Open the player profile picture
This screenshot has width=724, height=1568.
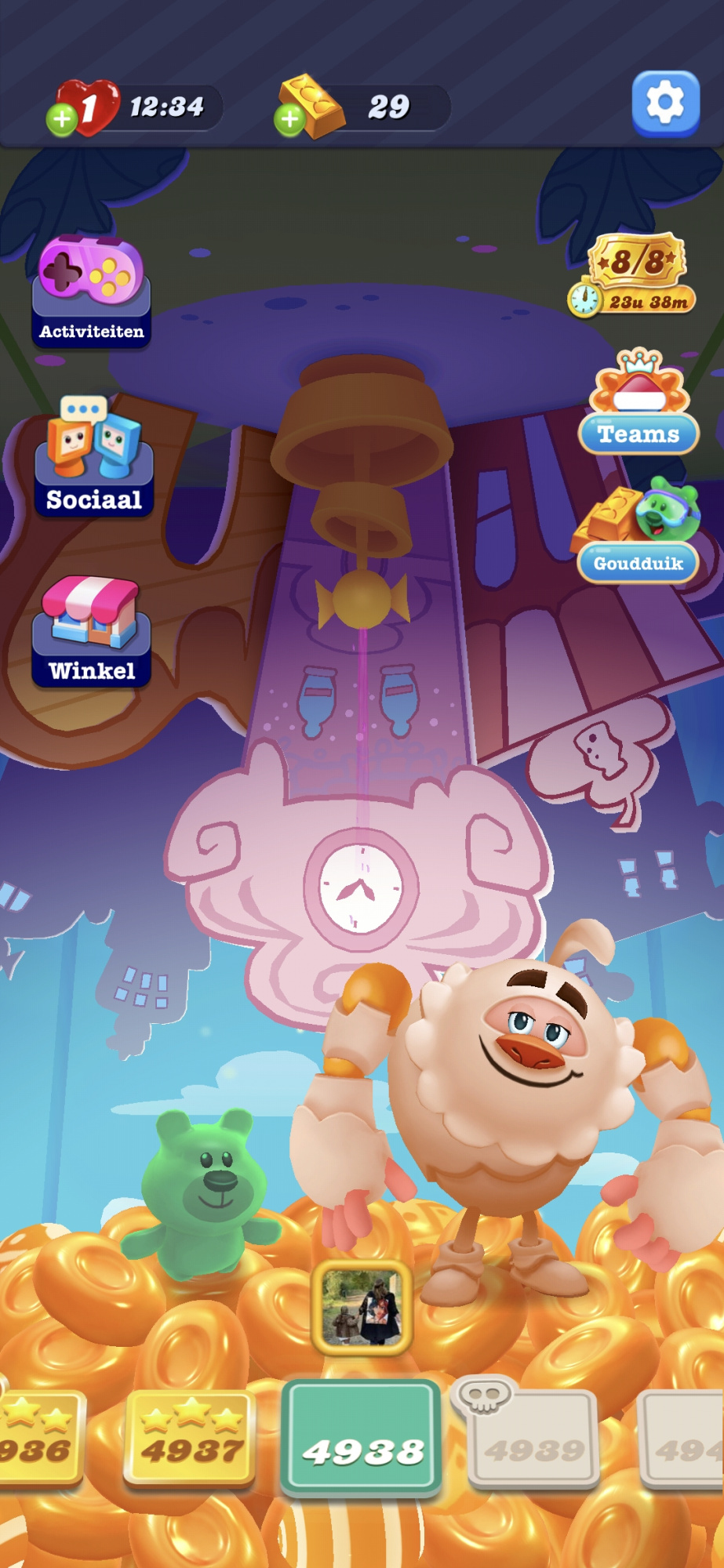tap(362, 1307)
